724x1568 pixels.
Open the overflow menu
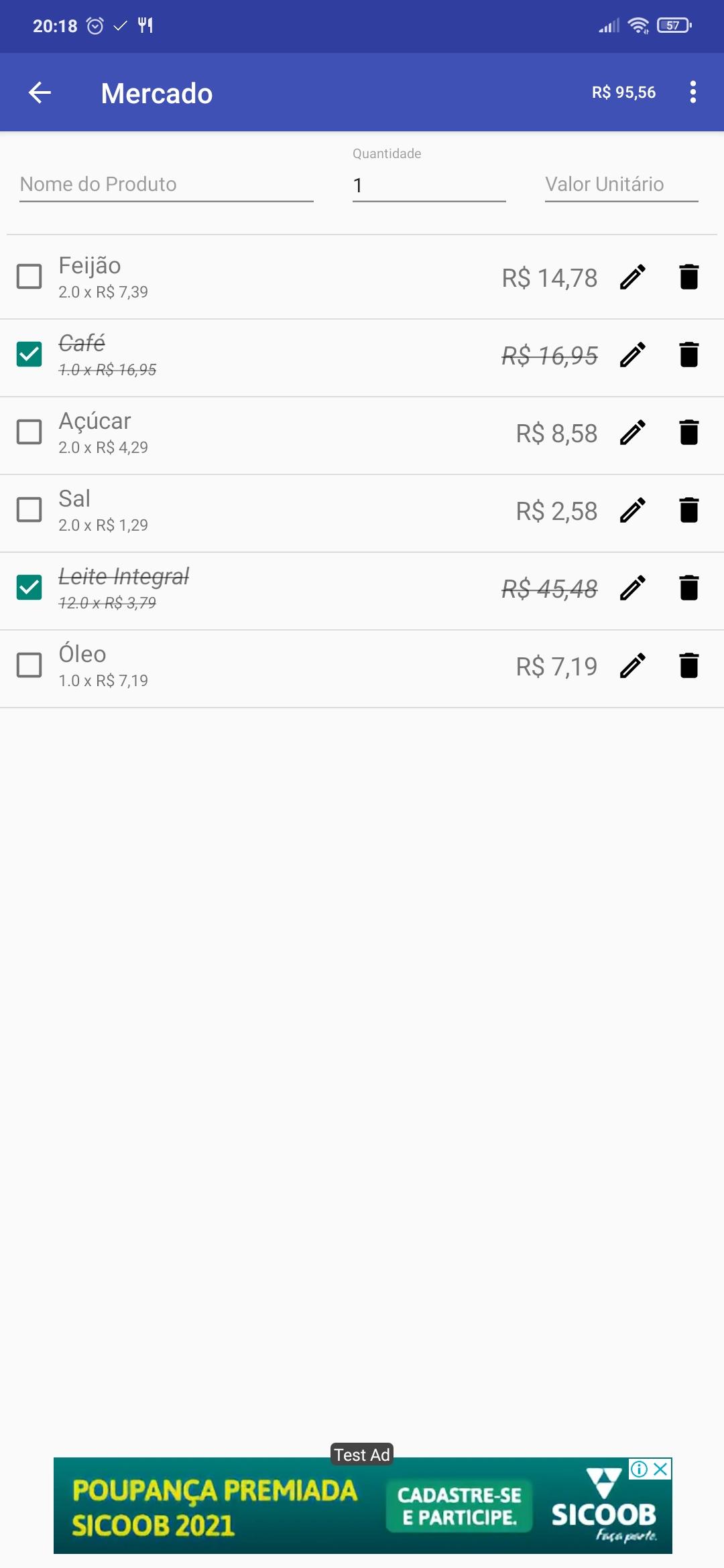click(x=692, y=92)
